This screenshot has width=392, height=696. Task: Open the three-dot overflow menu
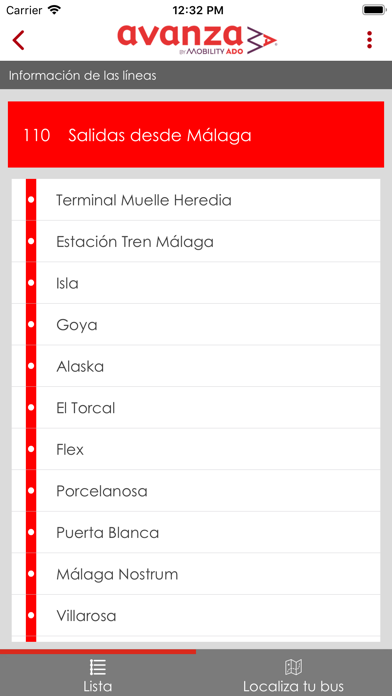click(x=369, y=40)
